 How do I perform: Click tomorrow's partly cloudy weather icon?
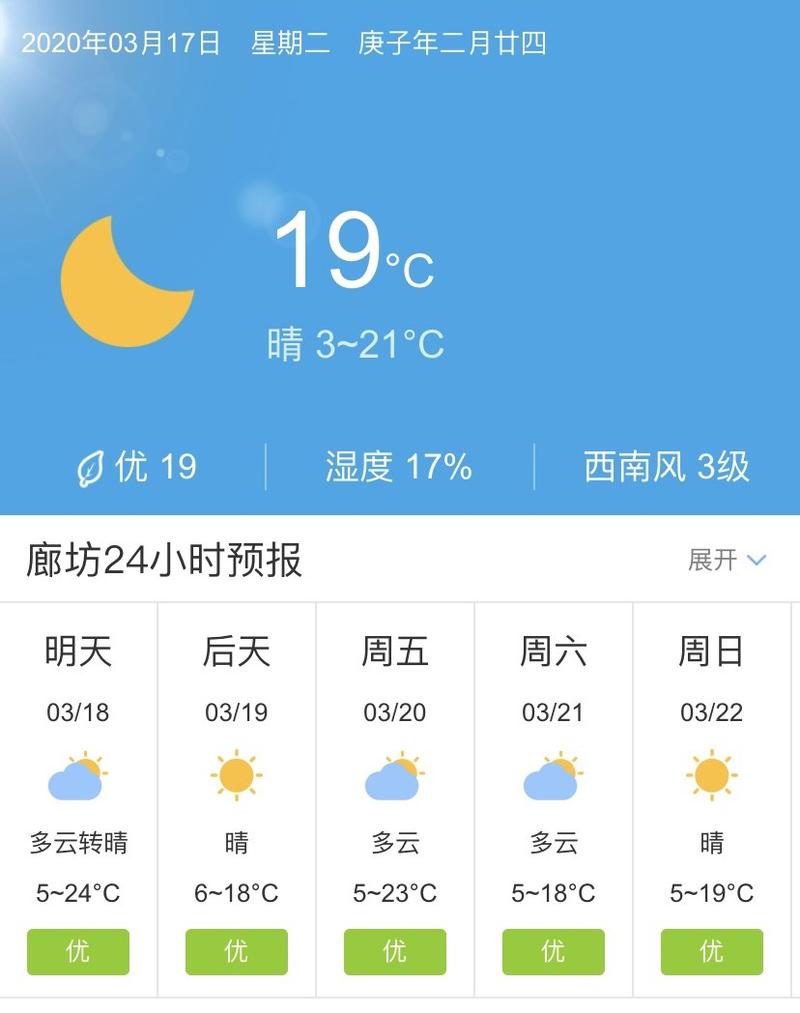click(x=79, y=776)
